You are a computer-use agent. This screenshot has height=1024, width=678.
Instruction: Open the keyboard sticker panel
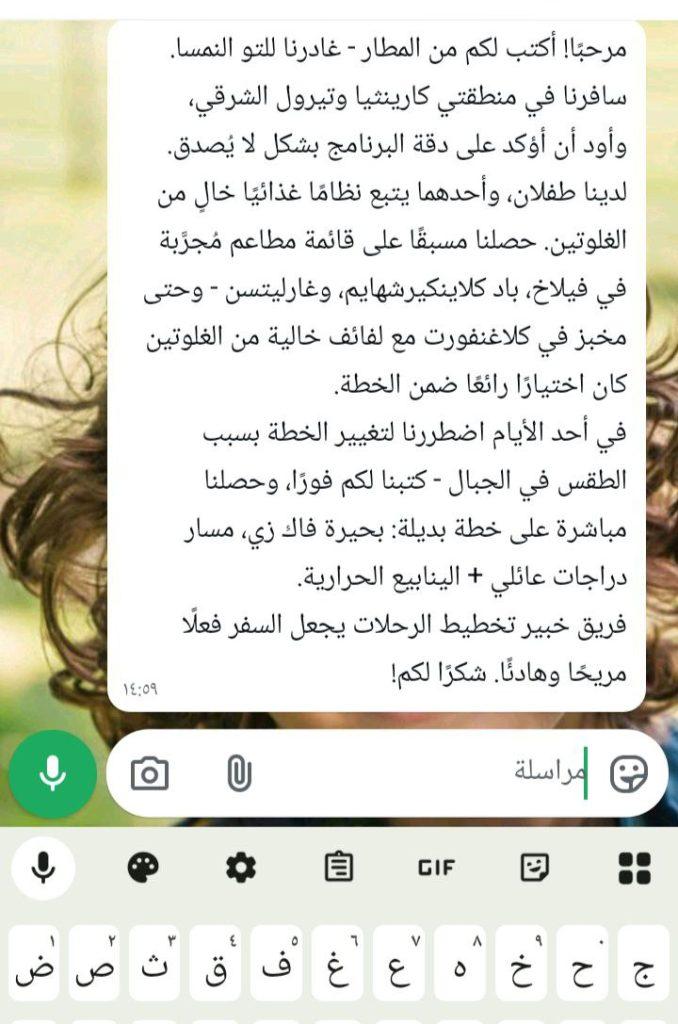[x=535, y=868]
